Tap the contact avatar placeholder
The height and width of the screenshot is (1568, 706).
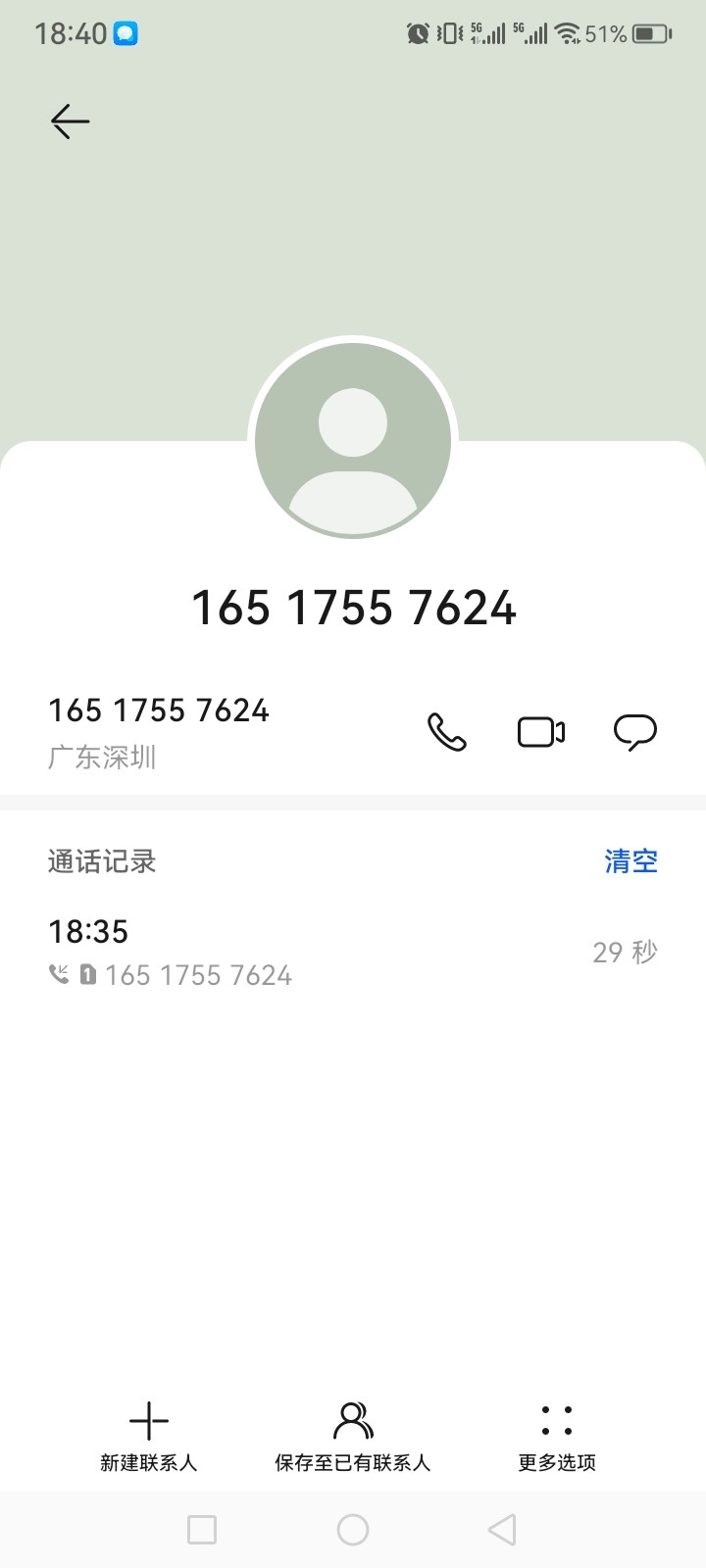tap(353, 441)
